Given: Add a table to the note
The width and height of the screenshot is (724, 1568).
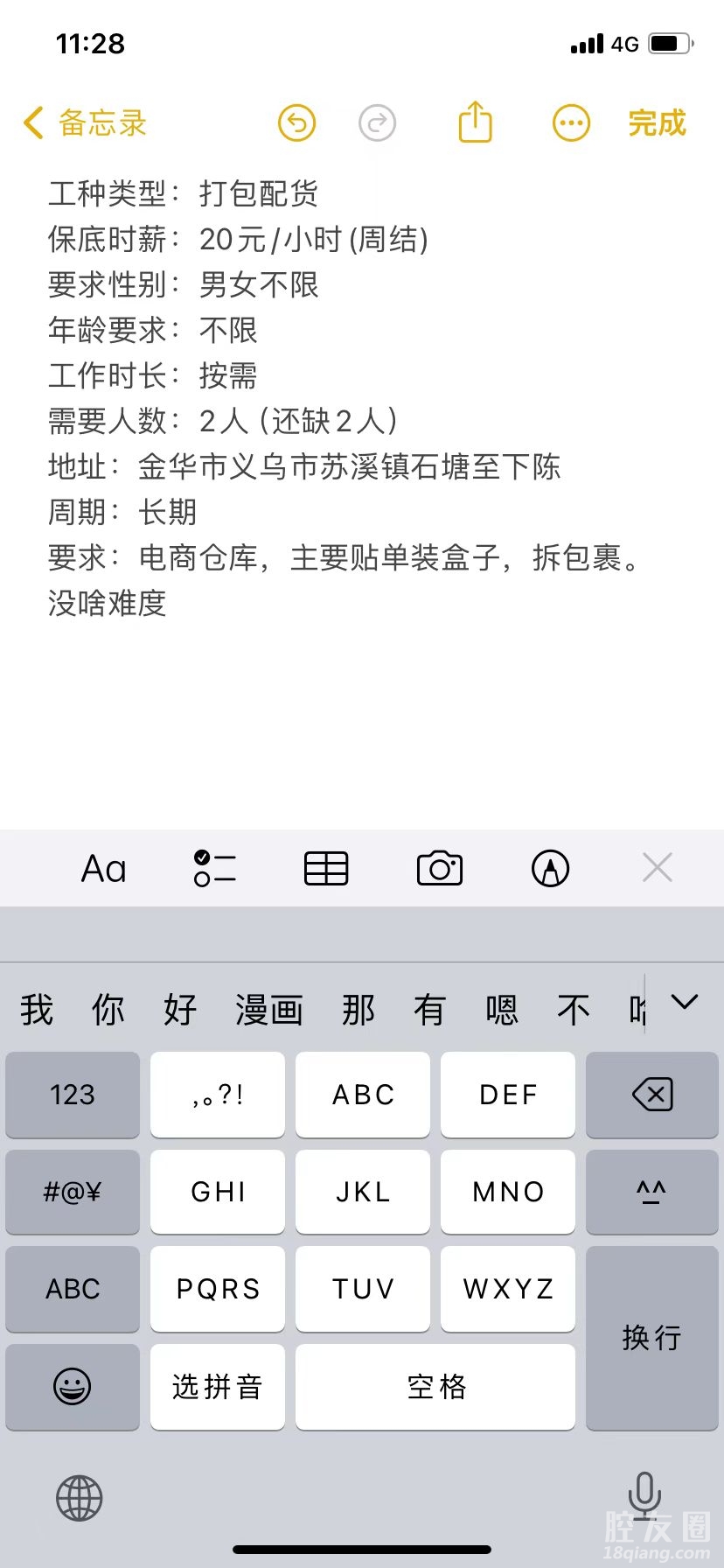Looking at the screenshot, I should tap(326, 869).
